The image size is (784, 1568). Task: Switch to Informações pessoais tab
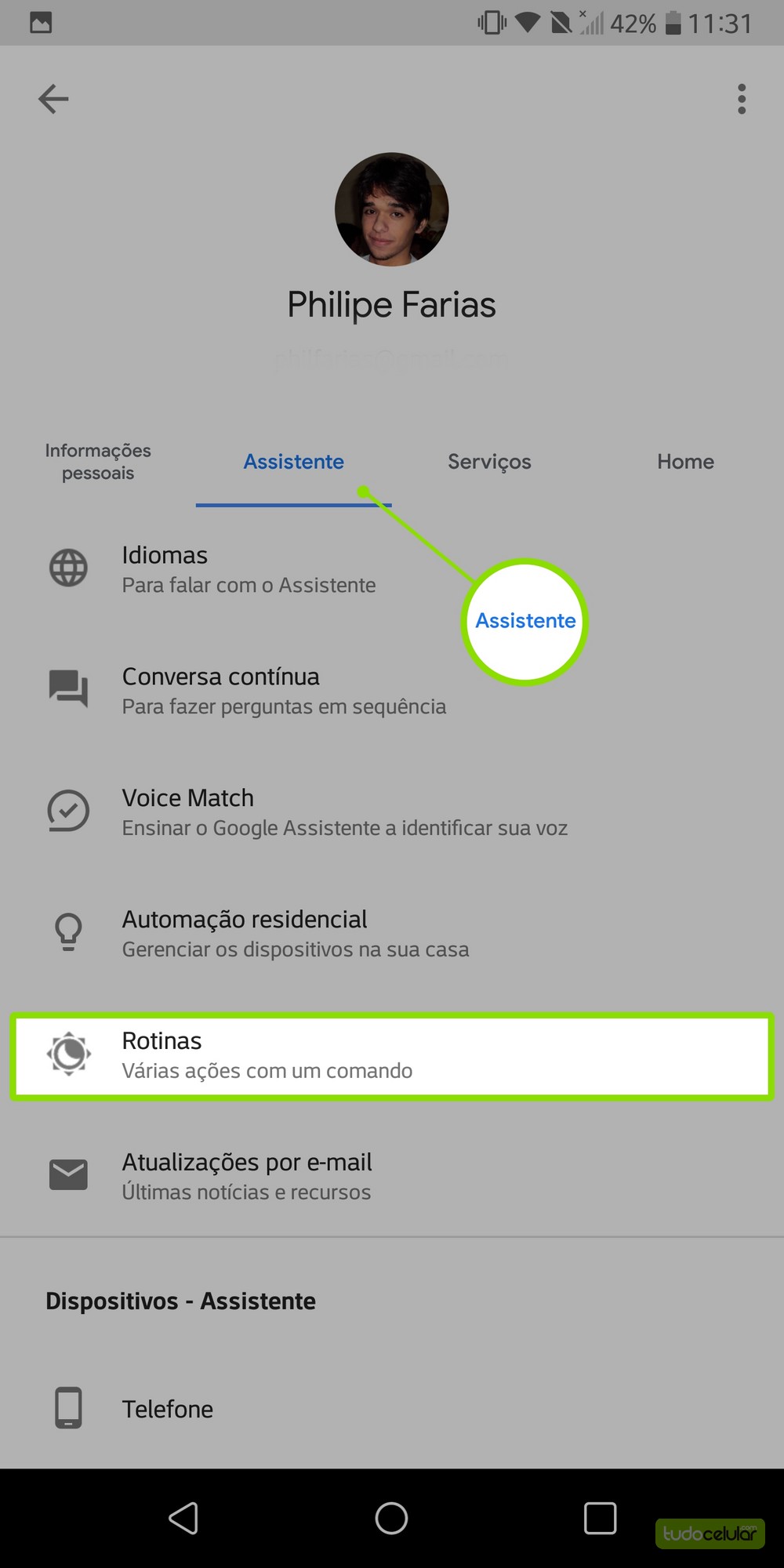click(x=98, y=462)
